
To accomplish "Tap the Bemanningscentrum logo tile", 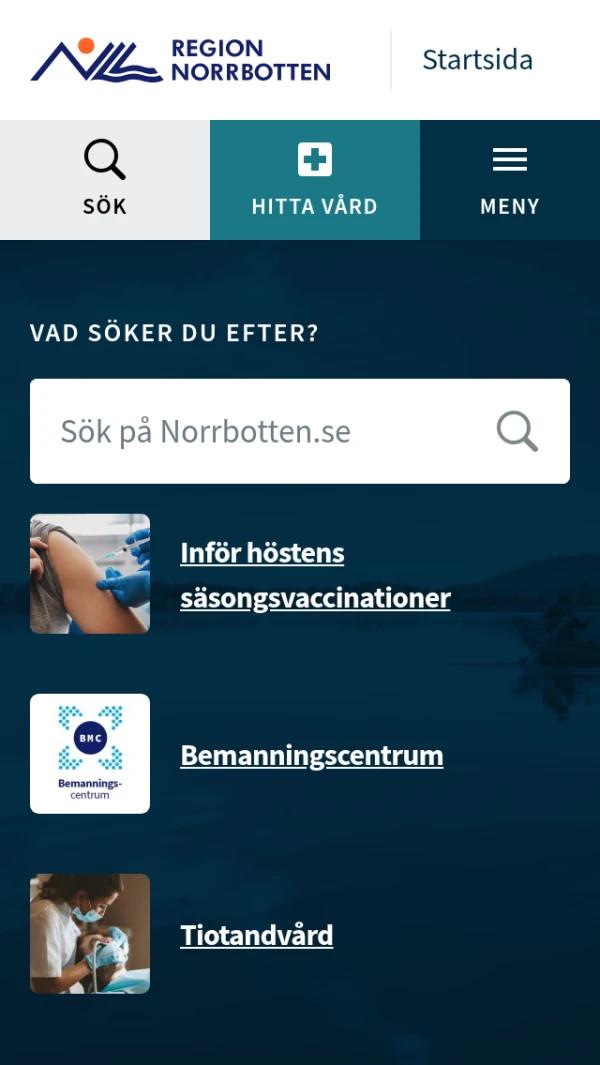I will pos(90,754).
